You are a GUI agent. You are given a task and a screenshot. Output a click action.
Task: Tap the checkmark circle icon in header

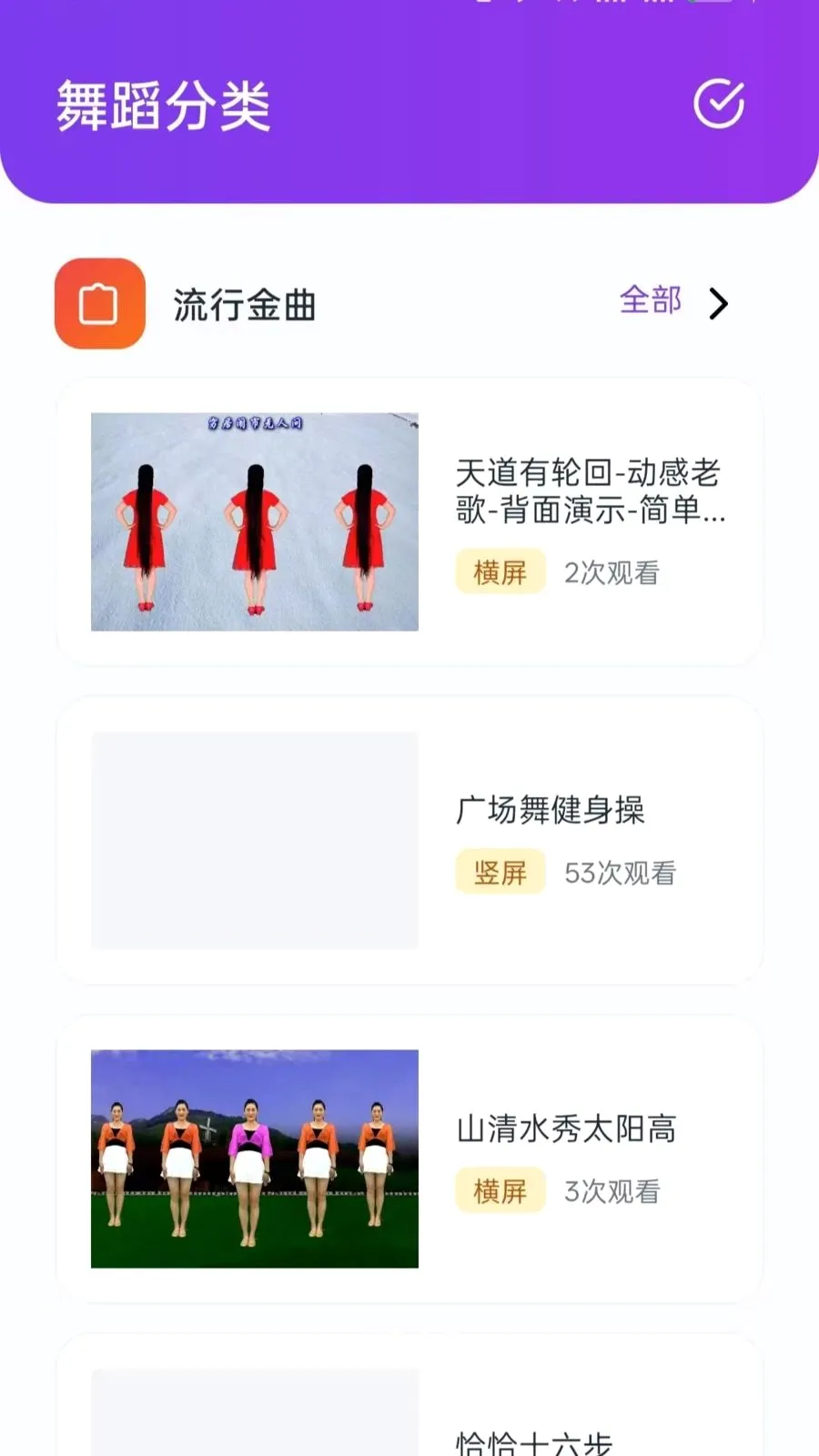(x=719, y=104)
